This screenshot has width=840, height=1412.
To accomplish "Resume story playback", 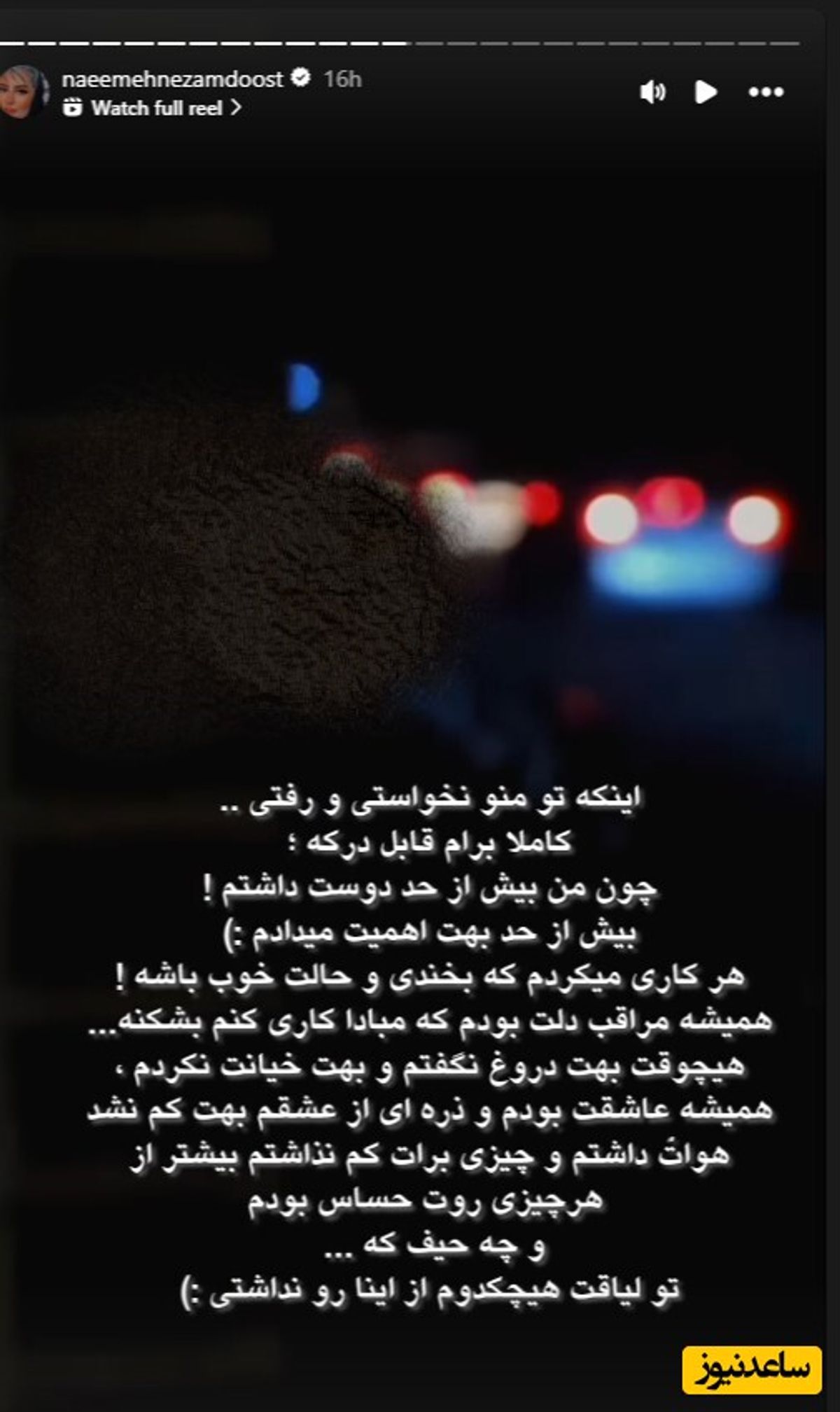I will click(705, 92).
